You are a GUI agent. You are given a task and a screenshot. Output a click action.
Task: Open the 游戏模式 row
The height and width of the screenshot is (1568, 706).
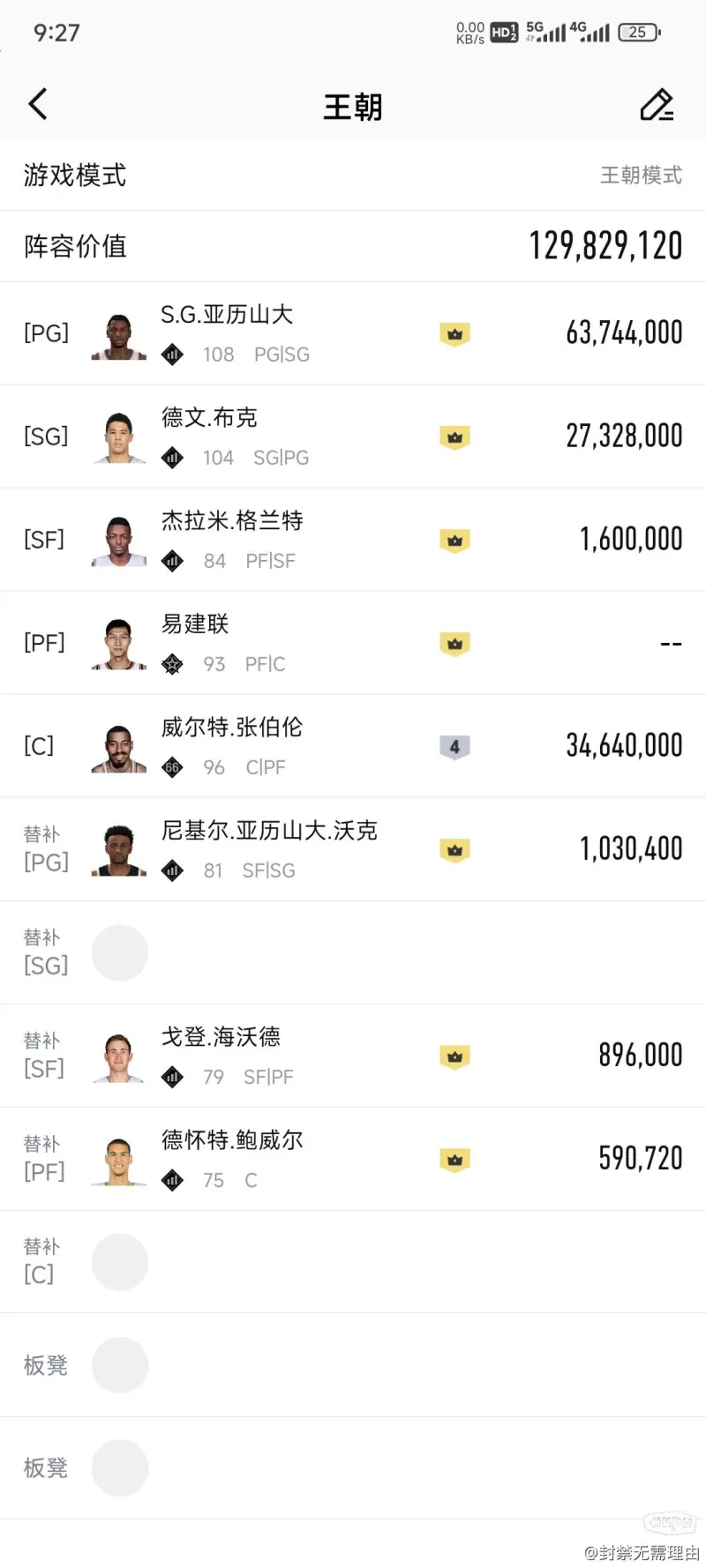(353, 175)
